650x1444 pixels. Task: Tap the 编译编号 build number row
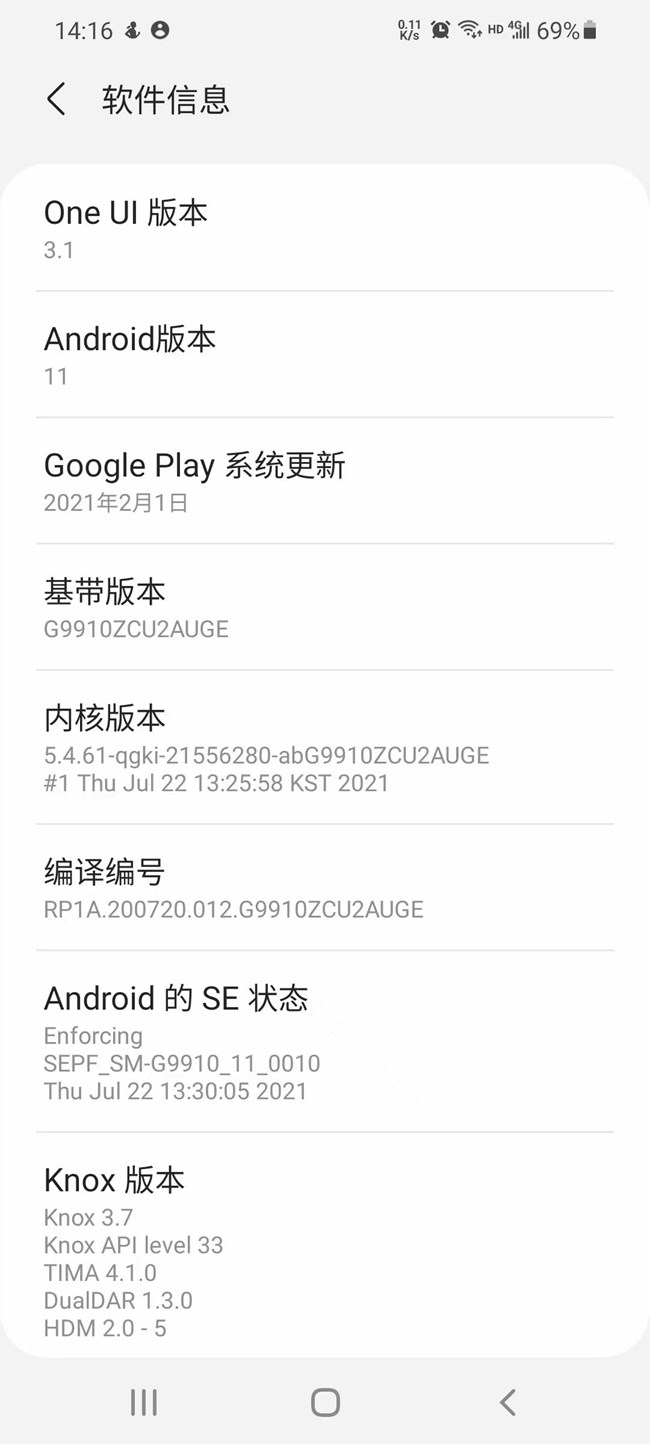pyautogui.click(x=324, y=888)
